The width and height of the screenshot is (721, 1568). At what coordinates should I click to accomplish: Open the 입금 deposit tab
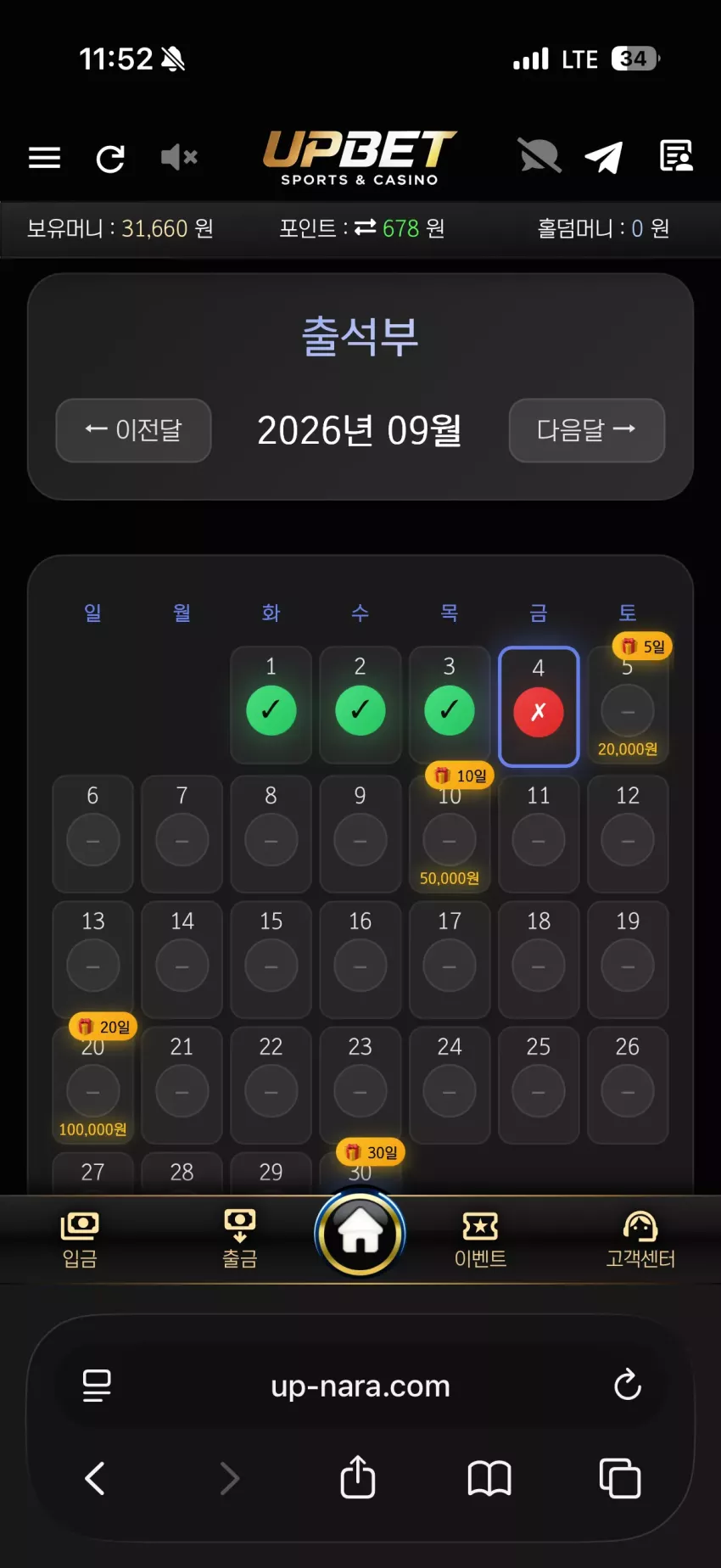[80, 1240]
